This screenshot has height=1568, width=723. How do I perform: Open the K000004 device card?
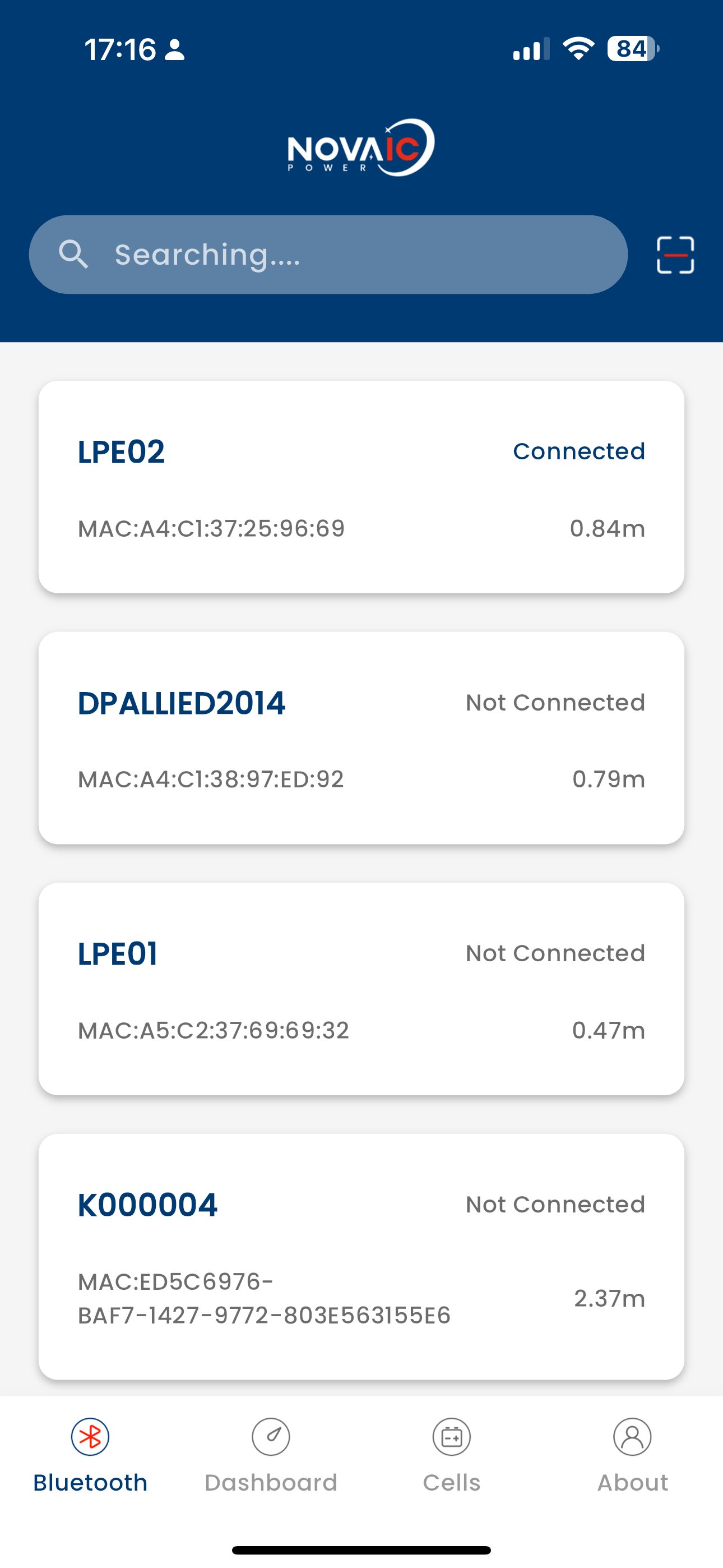[361, 1256]
